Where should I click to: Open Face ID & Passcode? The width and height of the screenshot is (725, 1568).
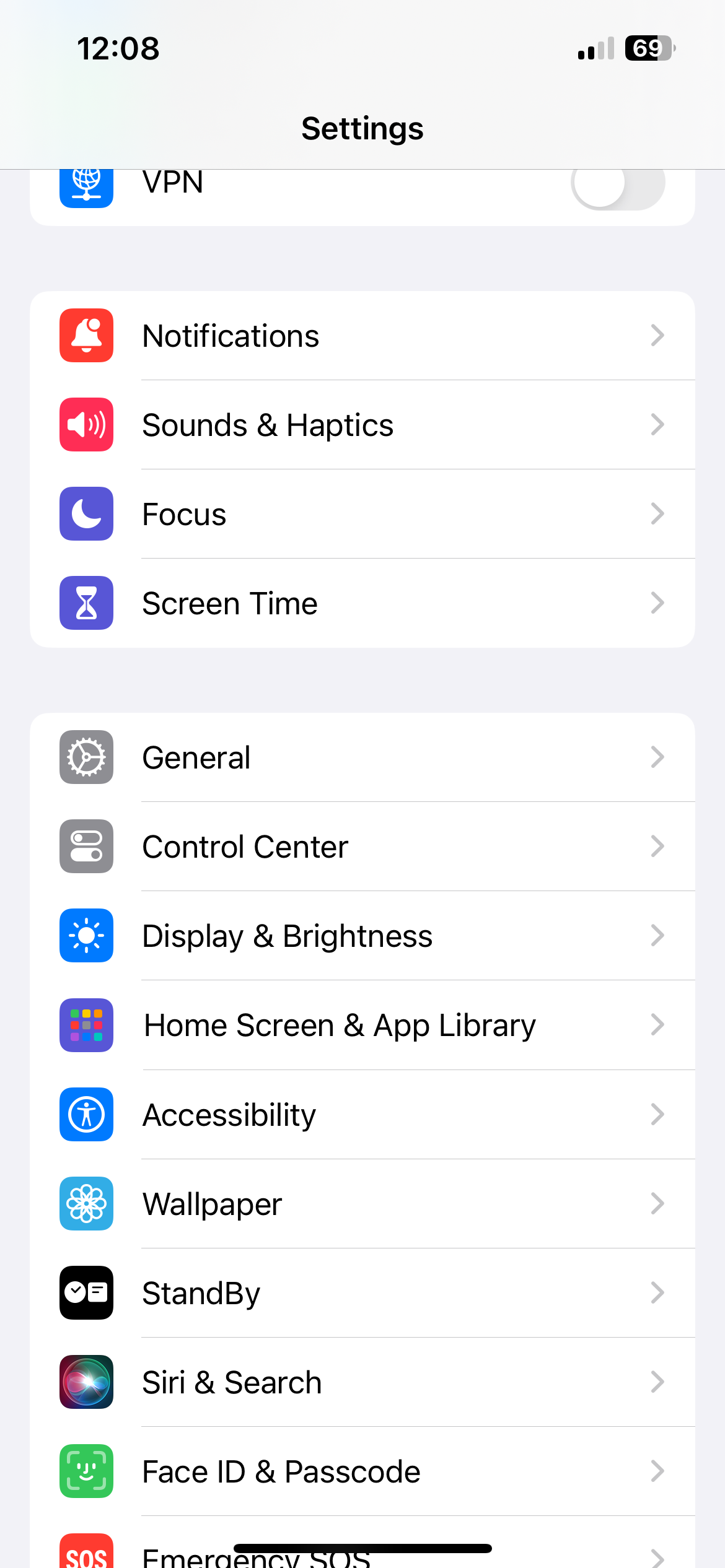(x=362, y=1471)
